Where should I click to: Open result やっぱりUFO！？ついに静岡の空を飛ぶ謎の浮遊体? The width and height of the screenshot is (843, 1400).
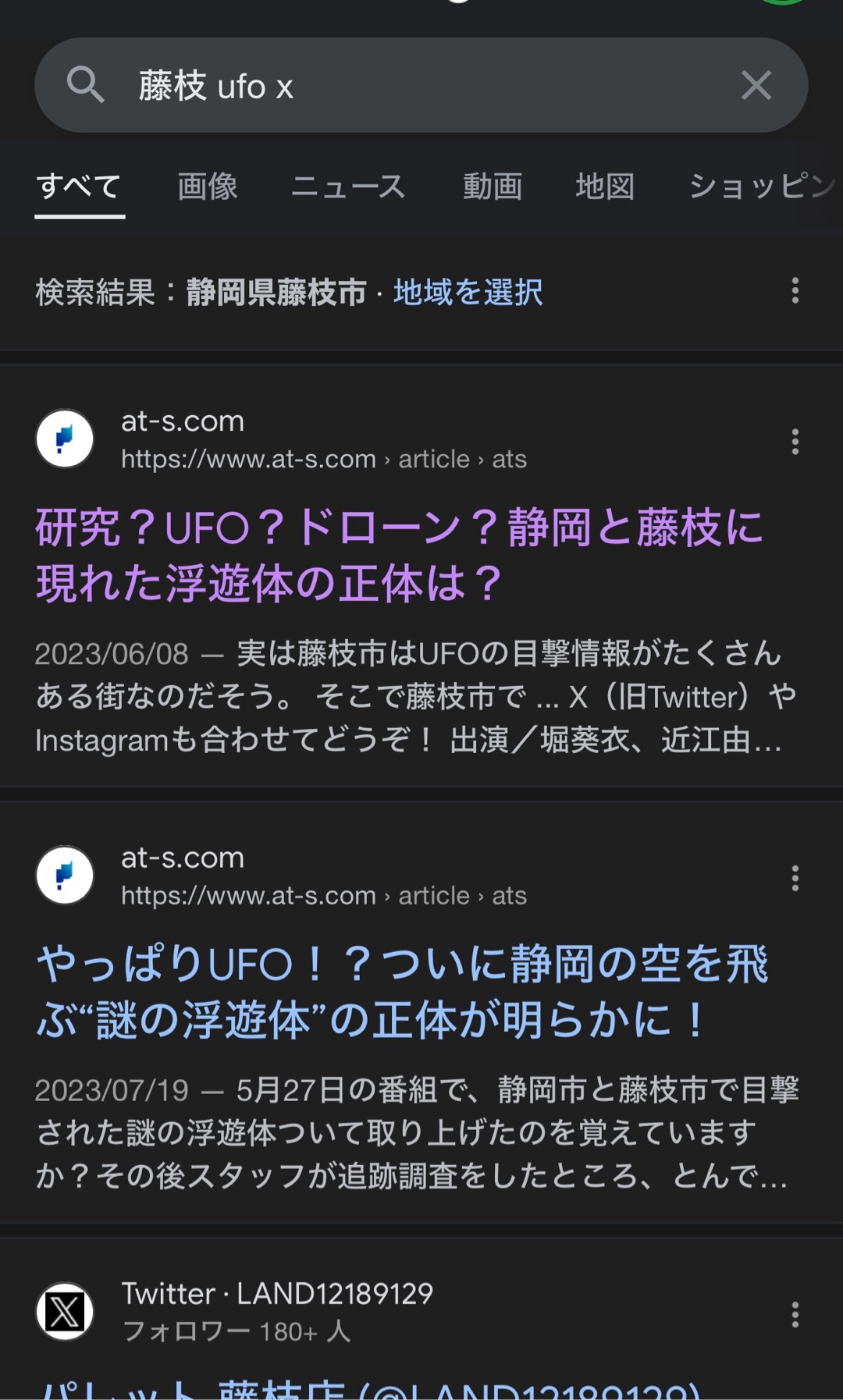point(402,991)
